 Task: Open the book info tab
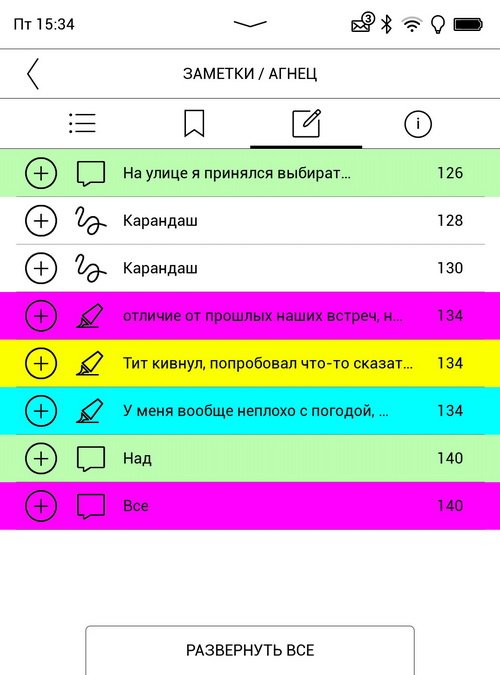[x=417, y=124]
